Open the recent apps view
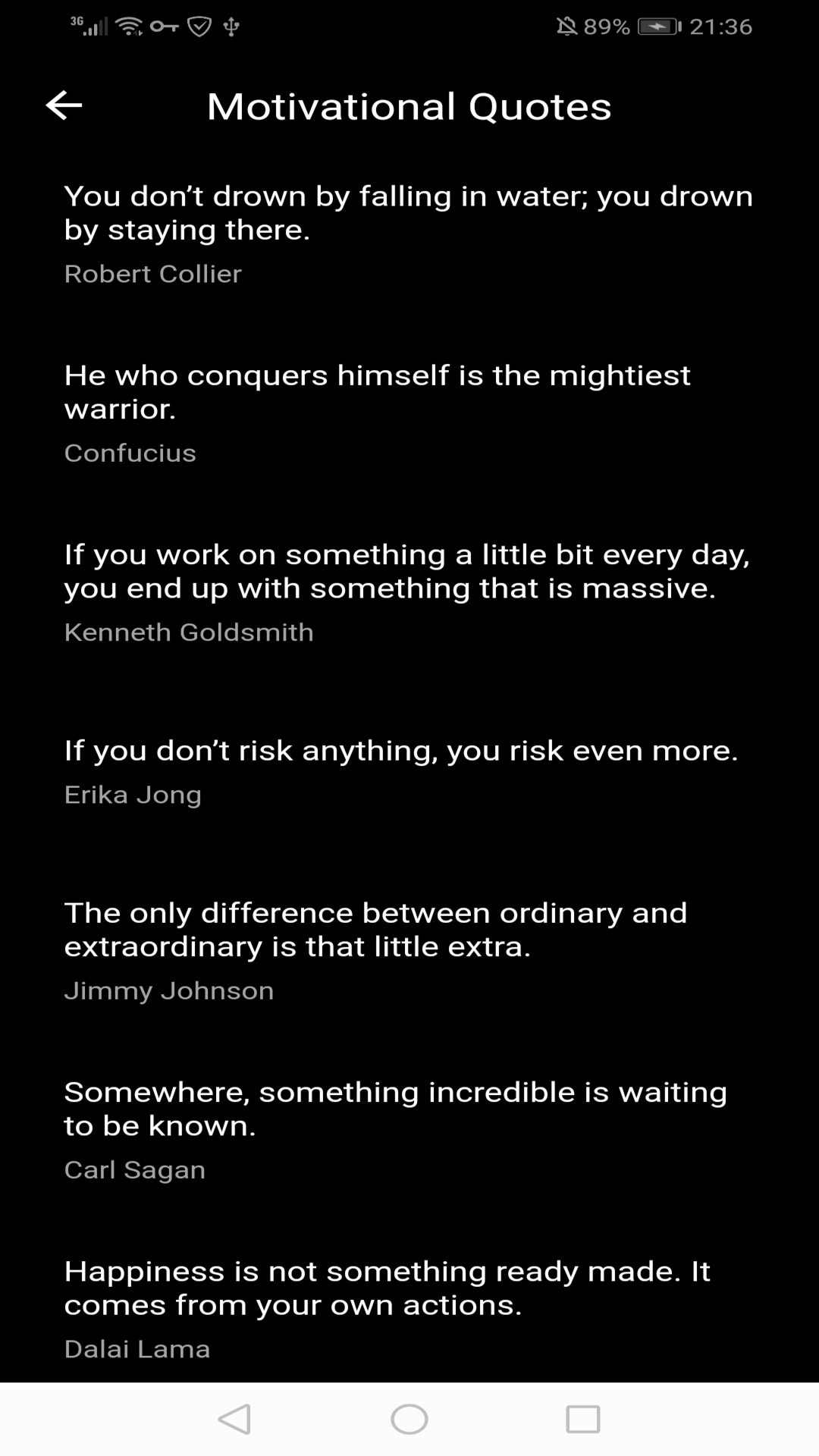 (x=582, y=1419)
